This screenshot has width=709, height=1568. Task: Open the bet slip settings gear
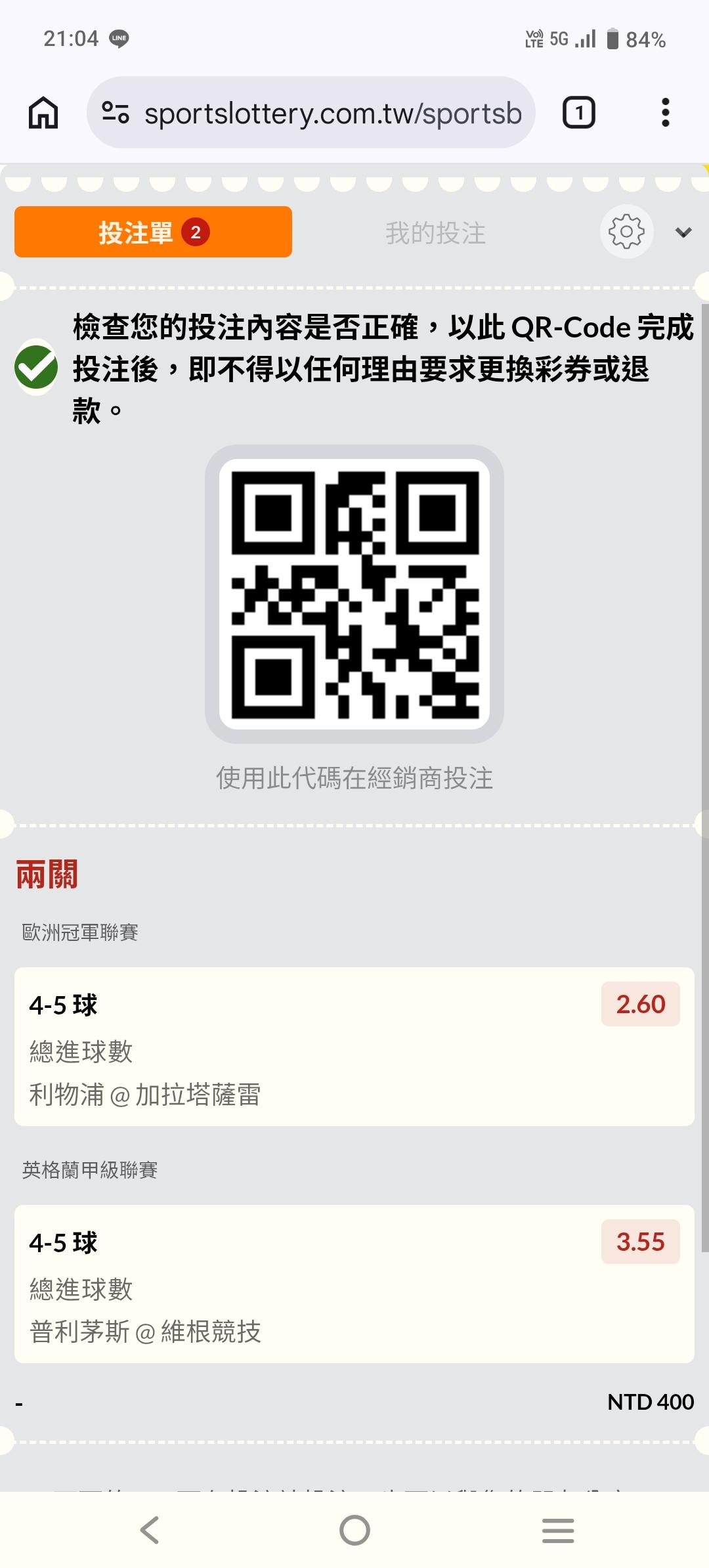(626, 232)
